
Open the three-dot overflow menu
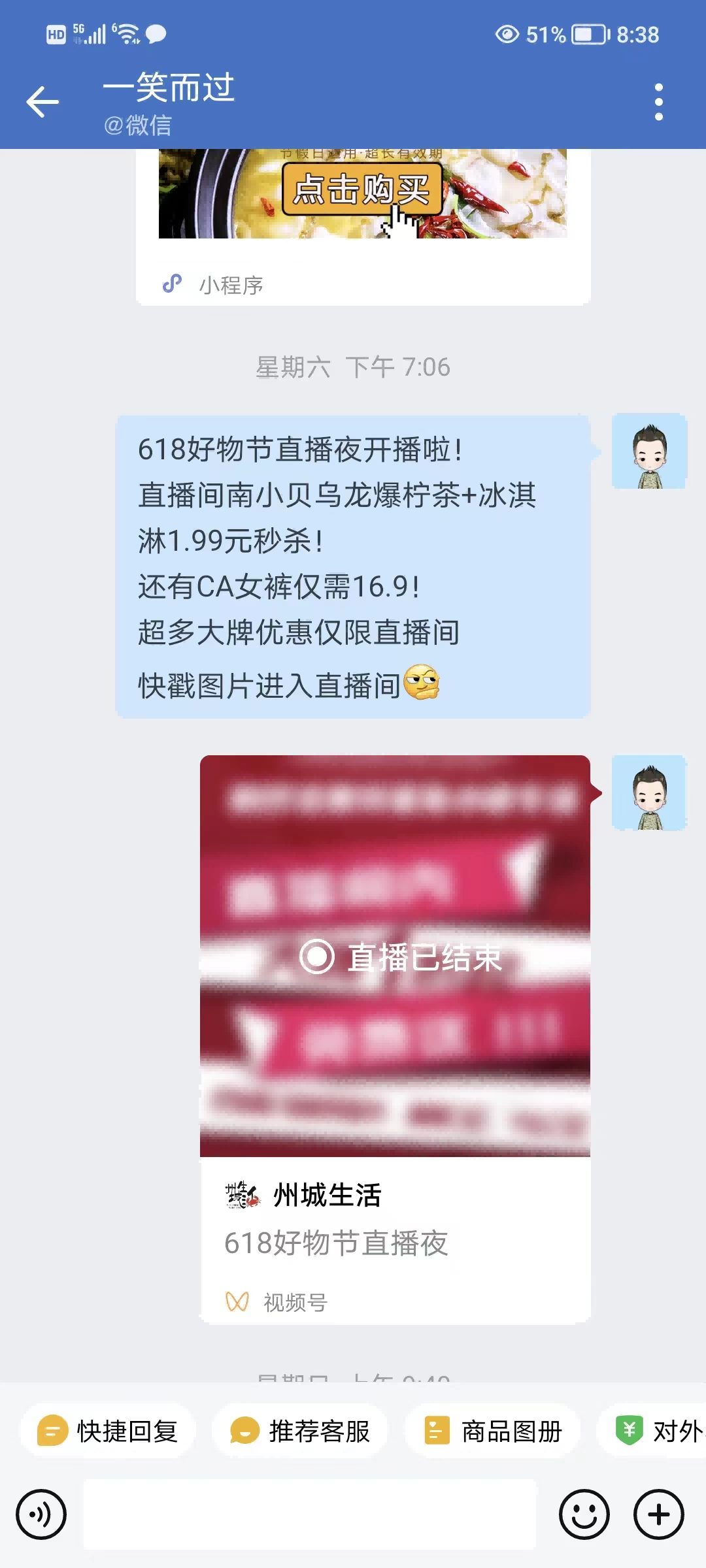(658, 102)
